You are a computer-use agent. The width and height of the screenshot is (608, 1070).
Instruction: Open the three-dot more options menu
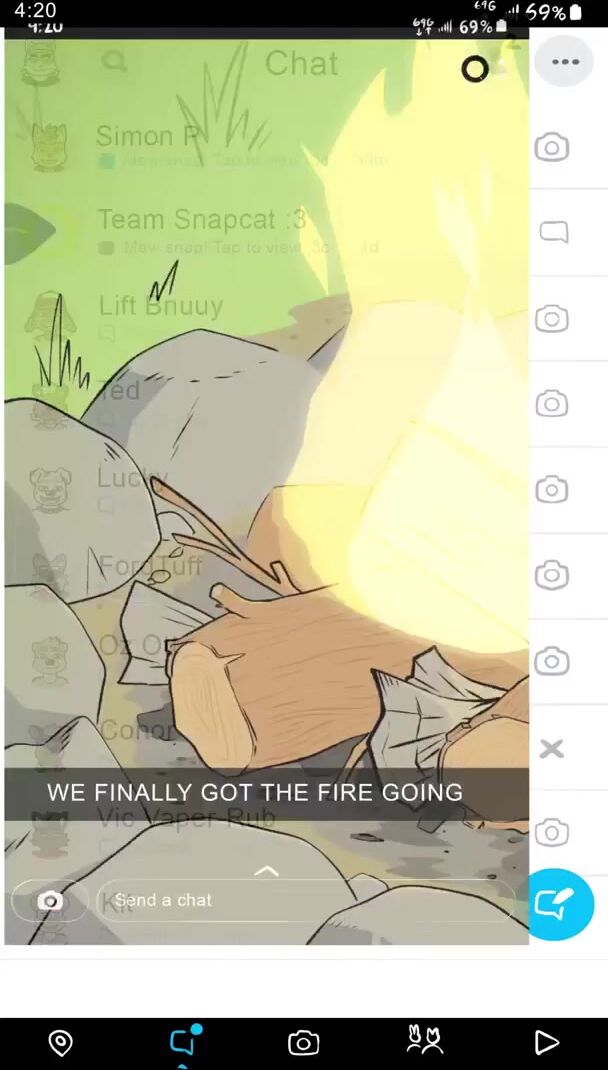(564, 62)
